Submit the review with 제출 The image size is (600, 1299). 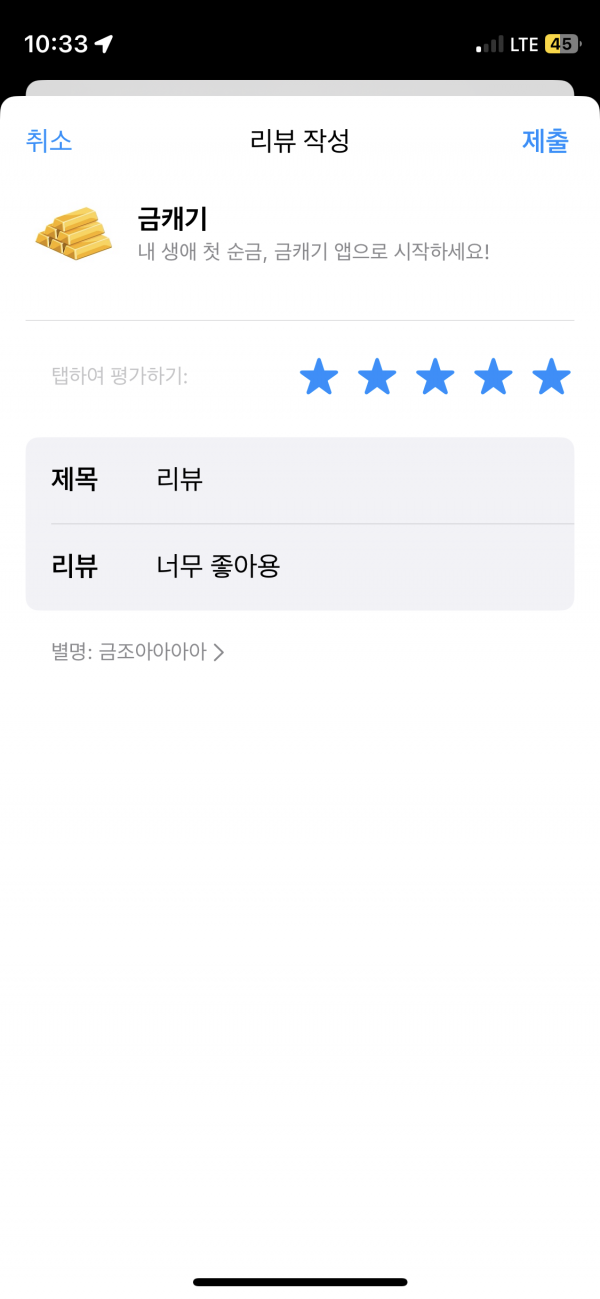click(545, 141)
